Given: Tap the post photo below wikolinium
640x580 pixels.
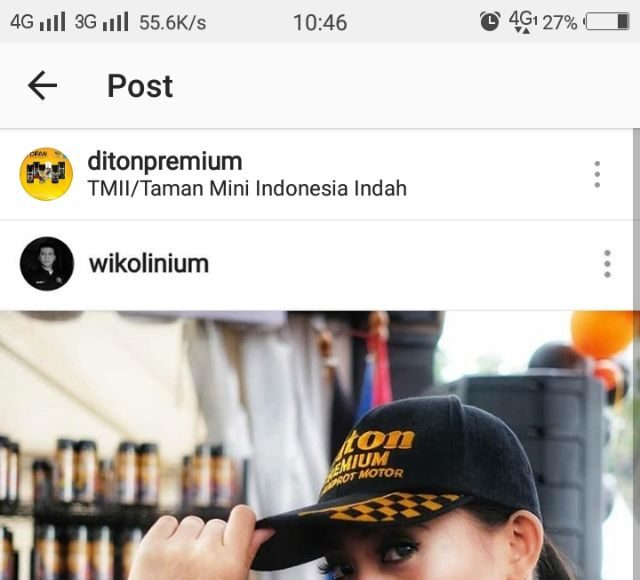Looking at the screenshot, I should [320, 445].
